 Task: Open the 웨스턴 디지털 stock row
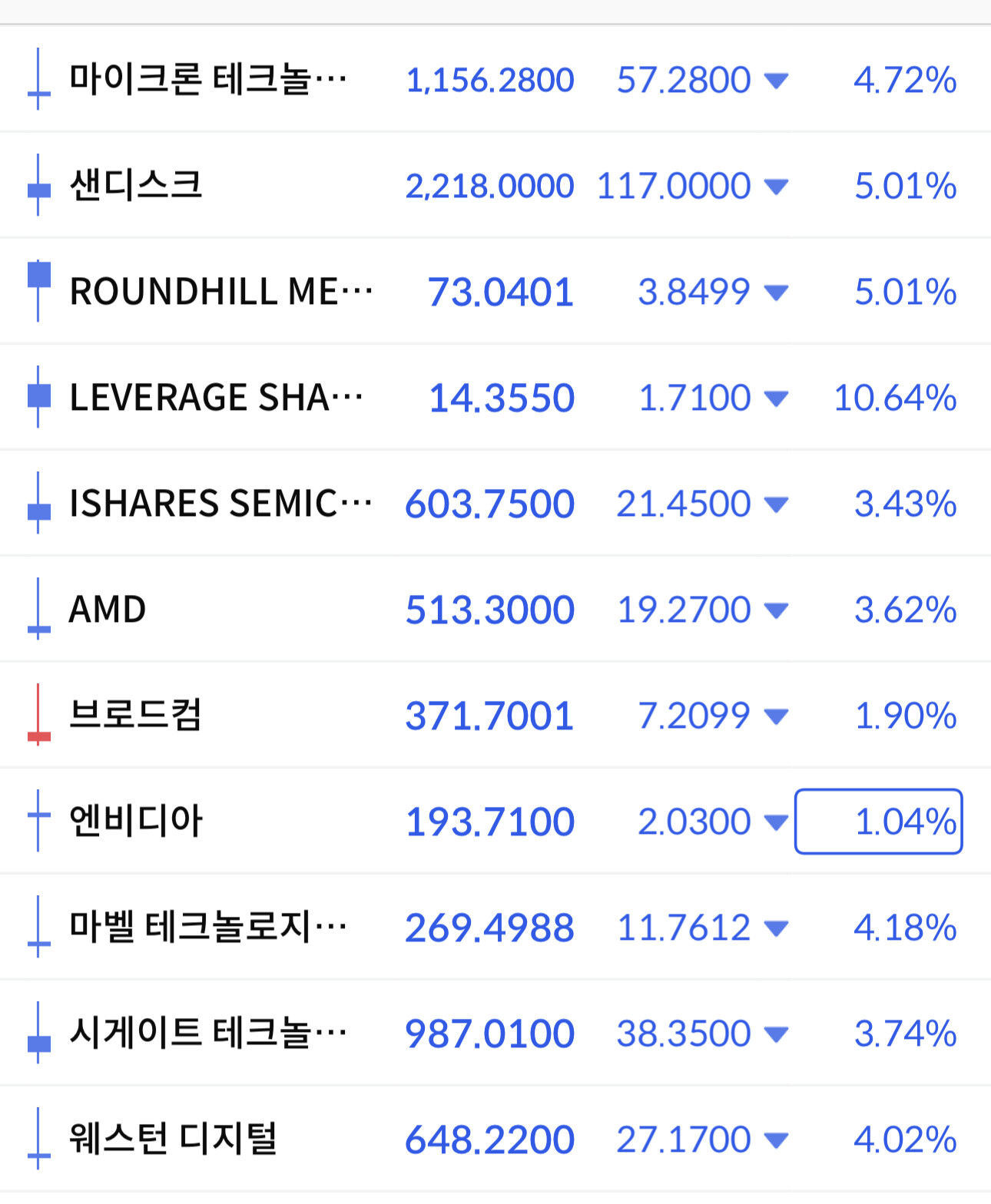click(495, 1139)
